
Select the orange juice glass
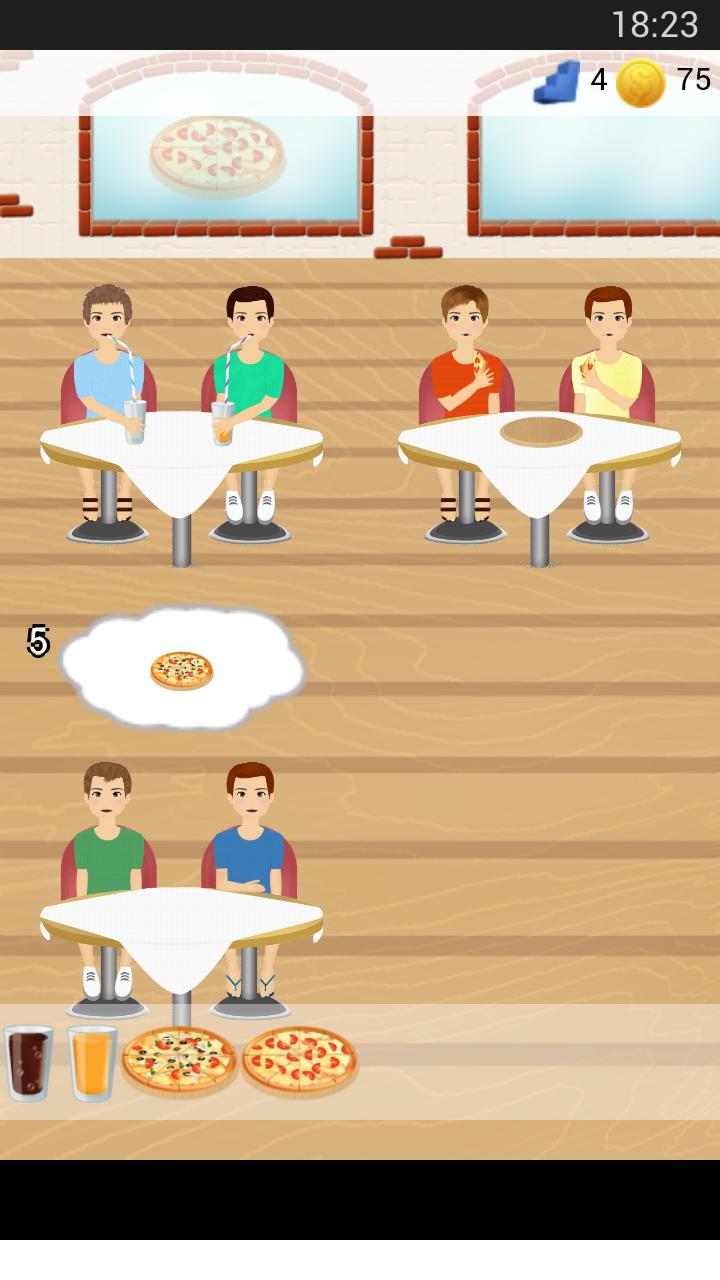[92, 1063]
